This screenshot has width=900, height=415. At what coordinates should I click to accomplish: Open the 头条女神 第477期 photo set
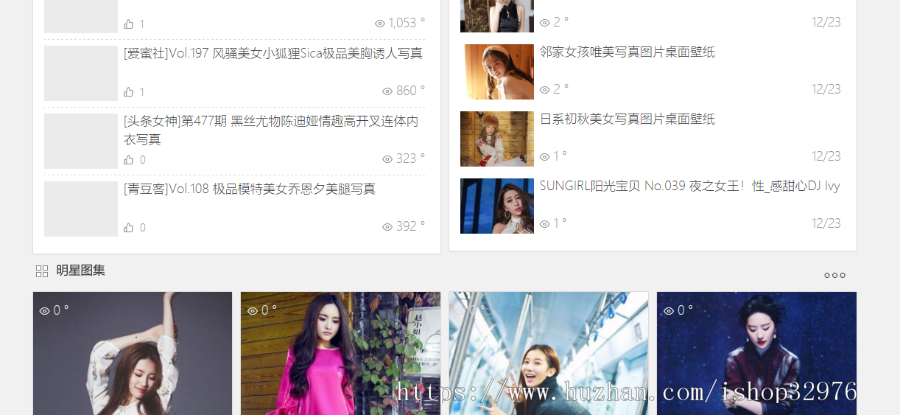pyautogui.click(x=270, y=122)
